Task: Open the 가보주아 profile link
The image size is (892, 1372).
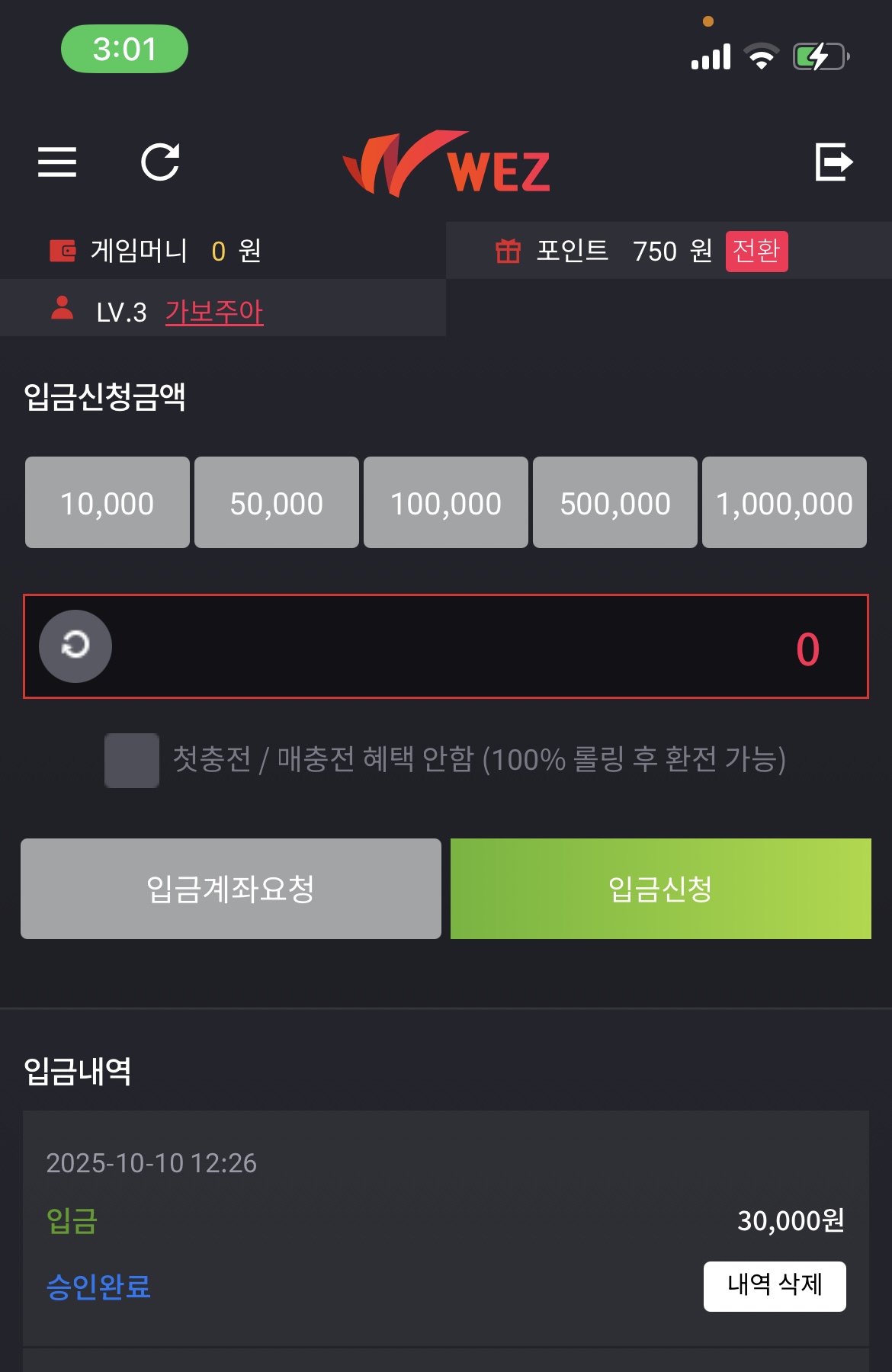Action: tap(214, 312)
